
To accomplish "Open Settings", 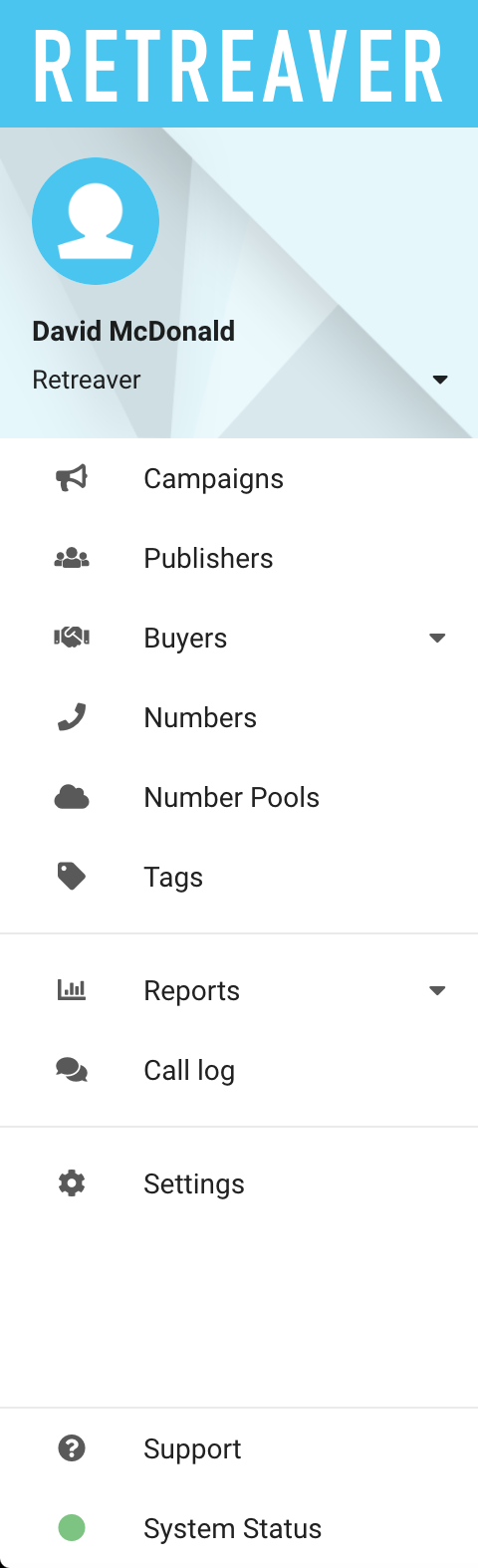I will (239, 1184).
